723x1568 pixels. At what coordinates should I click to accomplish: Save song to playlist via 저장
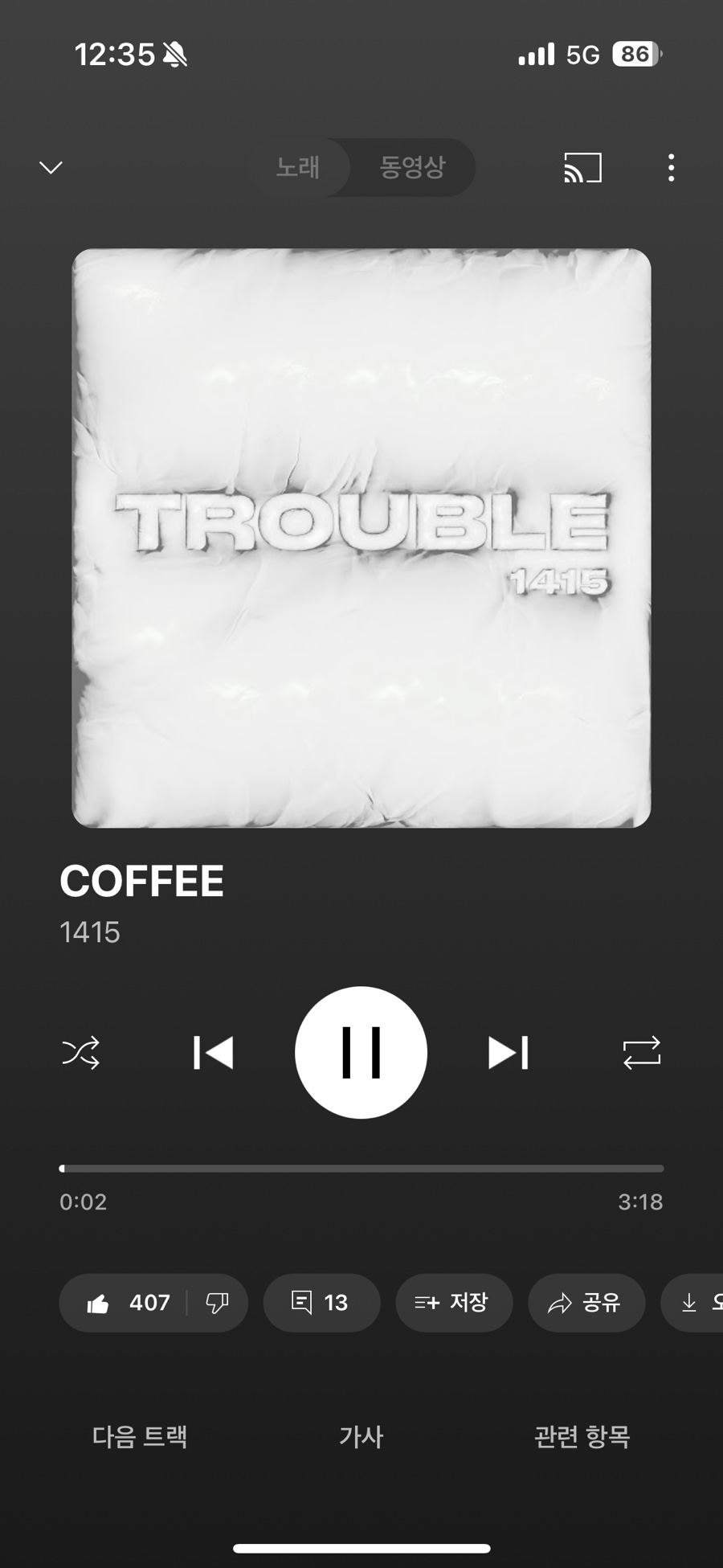click(x=453, y=1303)
